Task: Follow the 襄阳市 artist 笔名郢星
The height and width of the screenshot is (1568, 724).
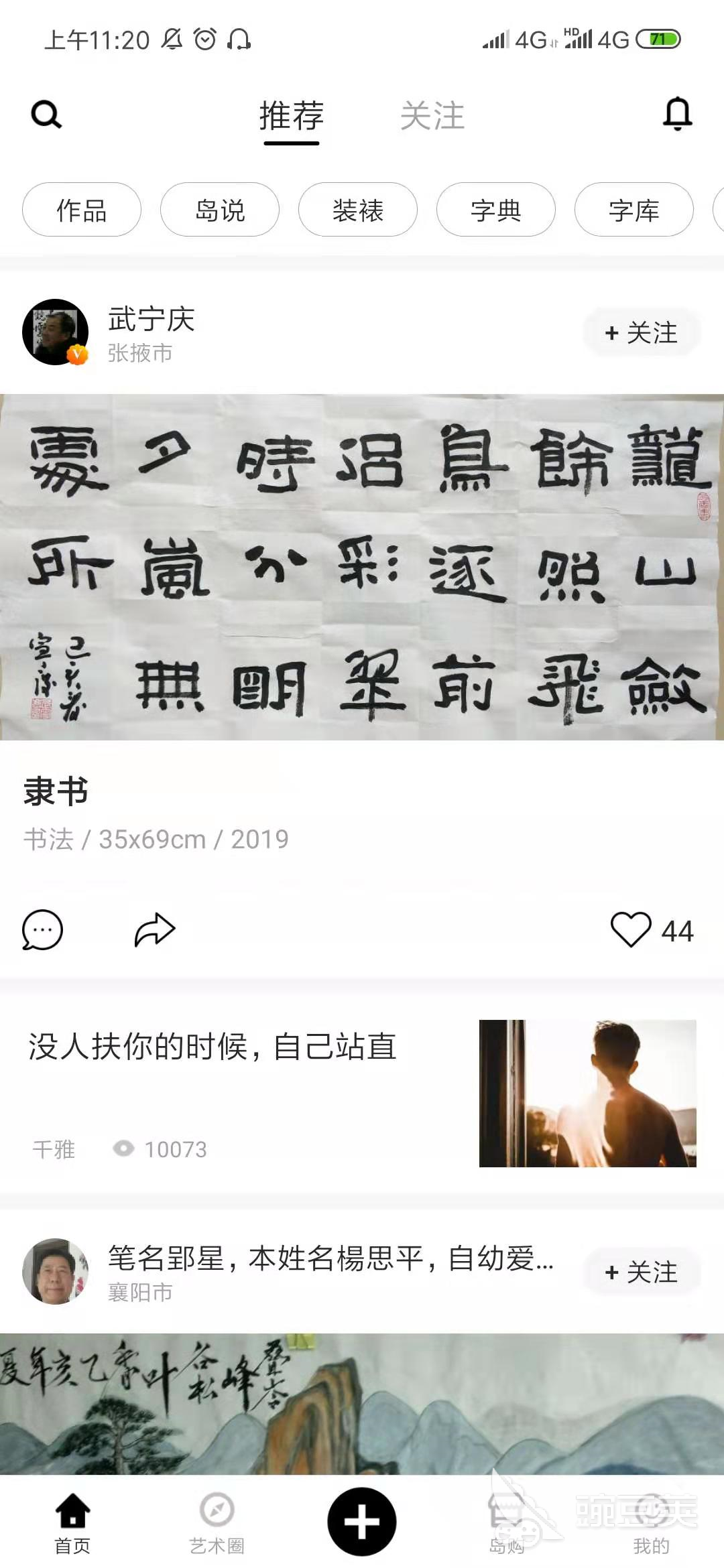Action: [x=642, y=1272]
